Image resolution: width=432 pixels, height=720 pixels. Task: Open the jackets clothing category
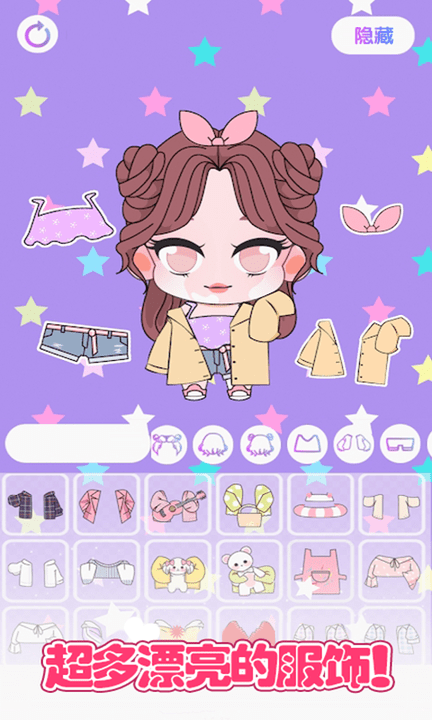tap(353, 444)
